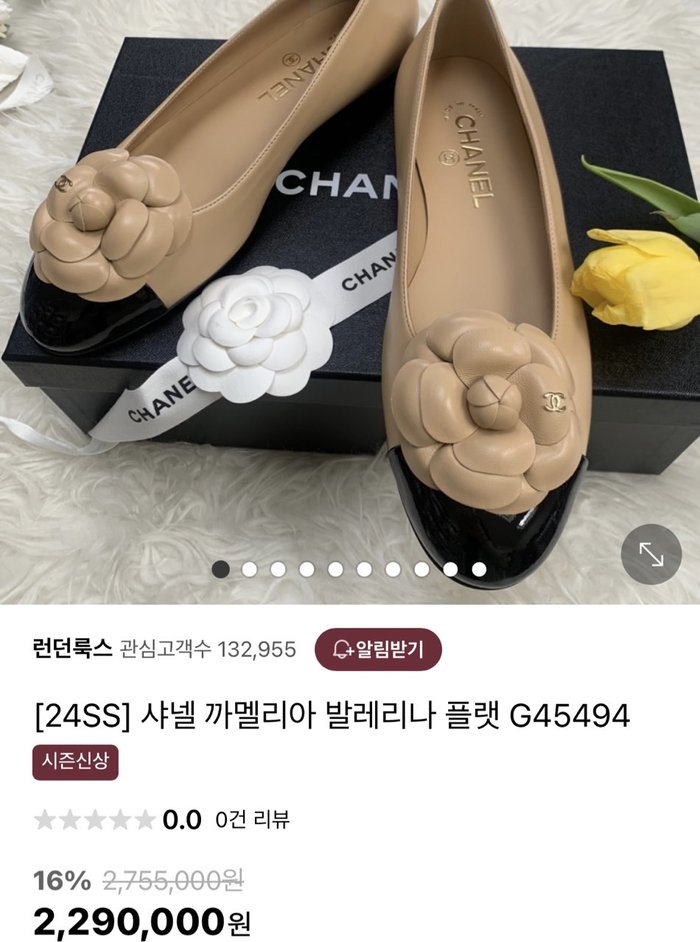Tap the 알림받기 notification button
Image resolution: width=700 pixels, height=942 pixels.
pyautogui.click(x=378, y=649)
